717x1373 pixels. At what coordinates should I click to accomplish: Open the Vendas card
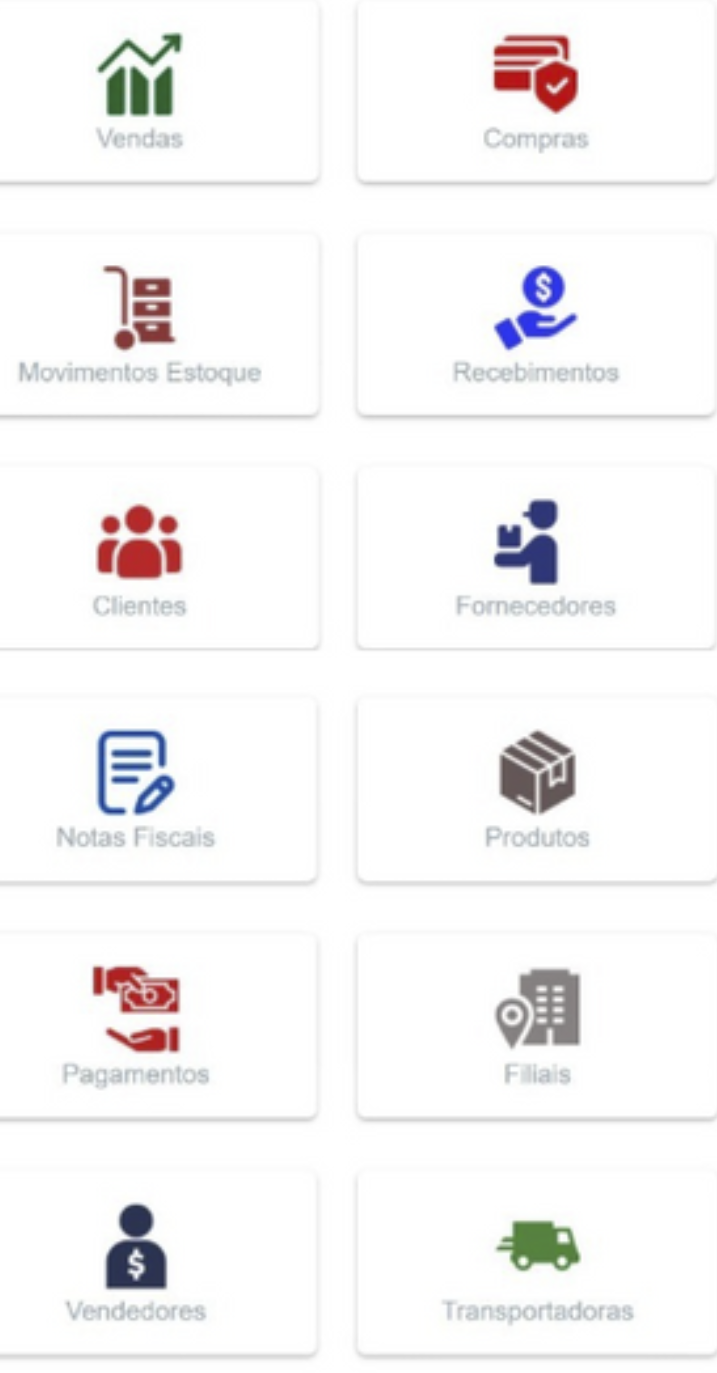pos(140,92)
